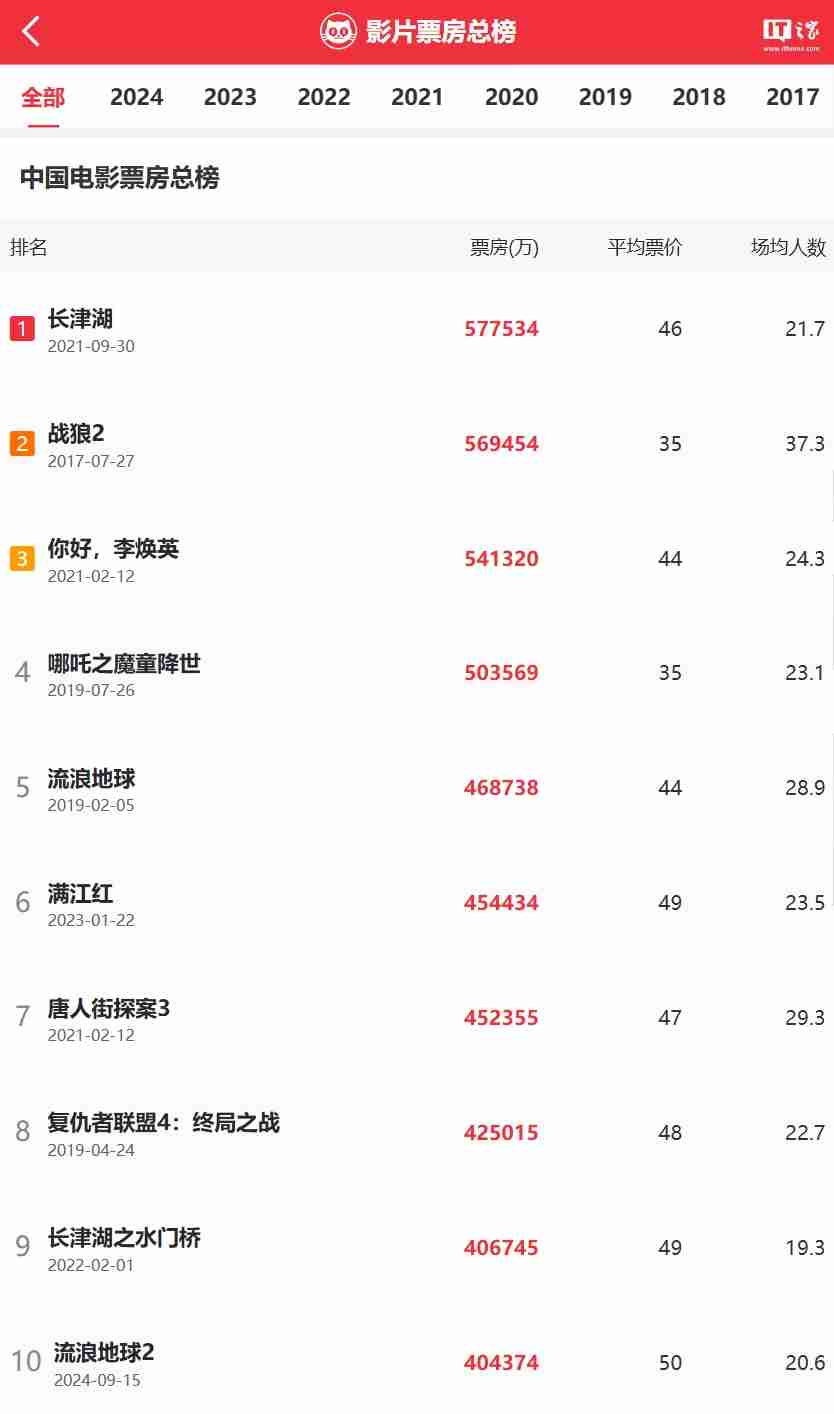Click the cat mascot logo beside the title

(336, 30)
